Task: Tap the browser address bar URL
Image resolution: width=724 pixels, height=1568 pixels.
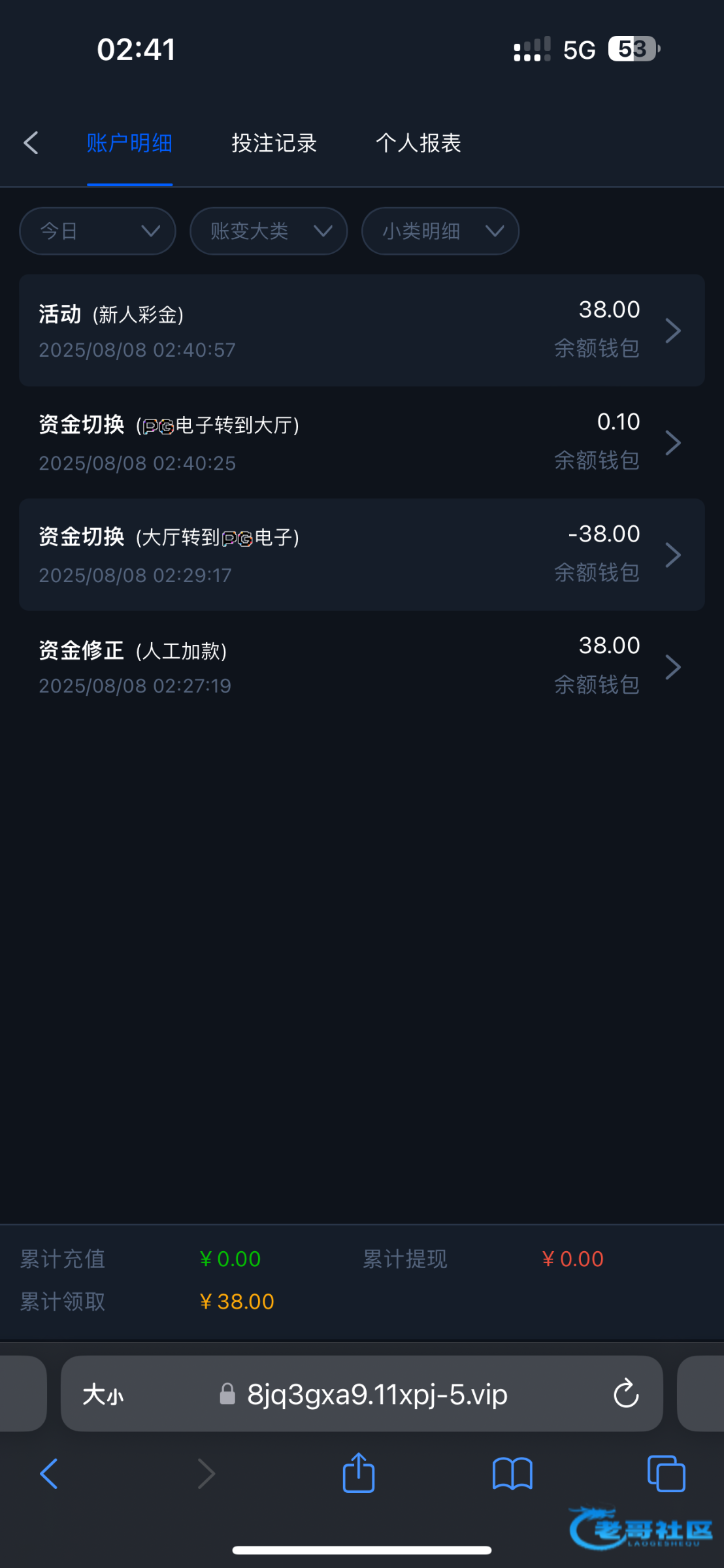Action: pyautogui.click(x=377, y=1394)
